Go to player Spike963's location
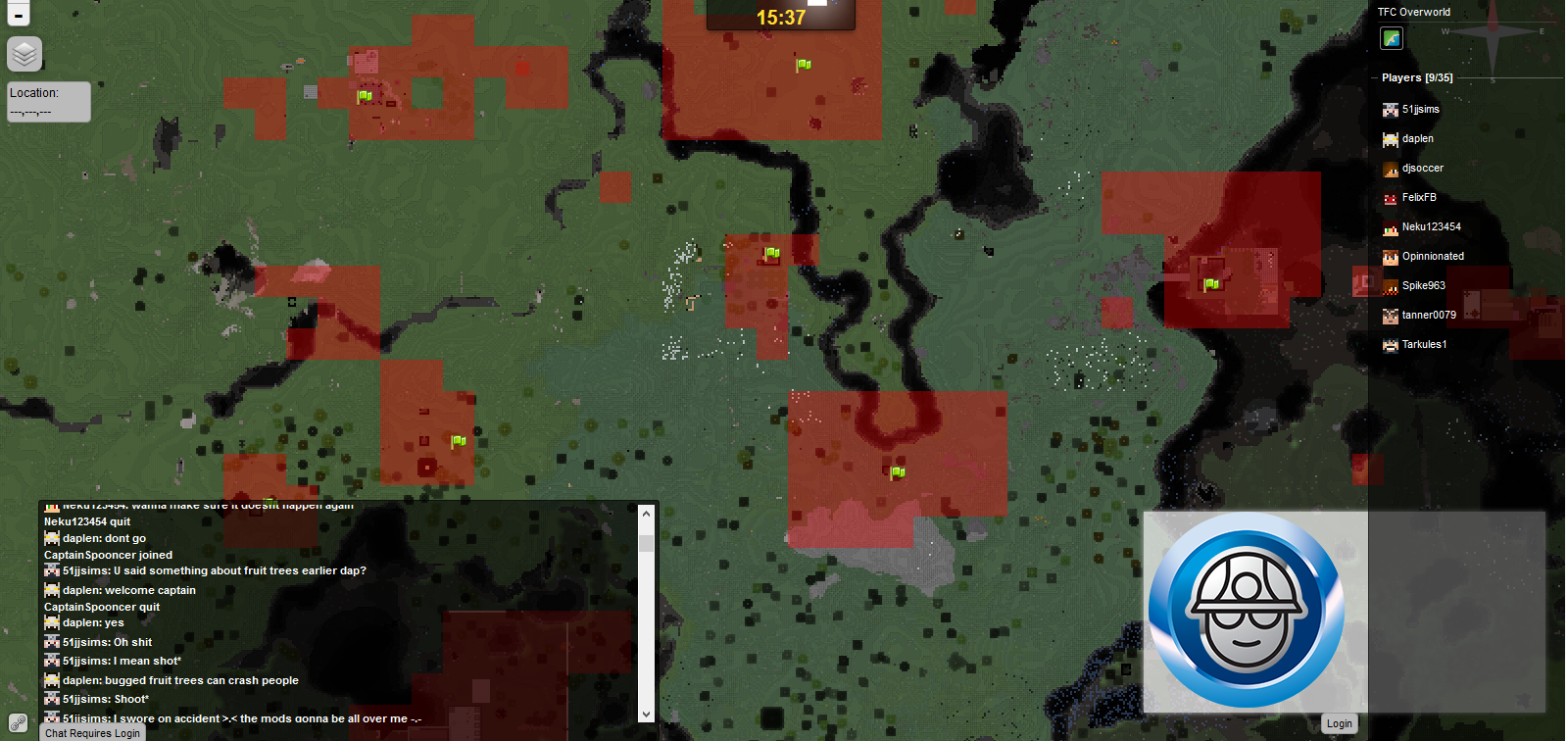The image size is (1568, 741). point(1423,286)
